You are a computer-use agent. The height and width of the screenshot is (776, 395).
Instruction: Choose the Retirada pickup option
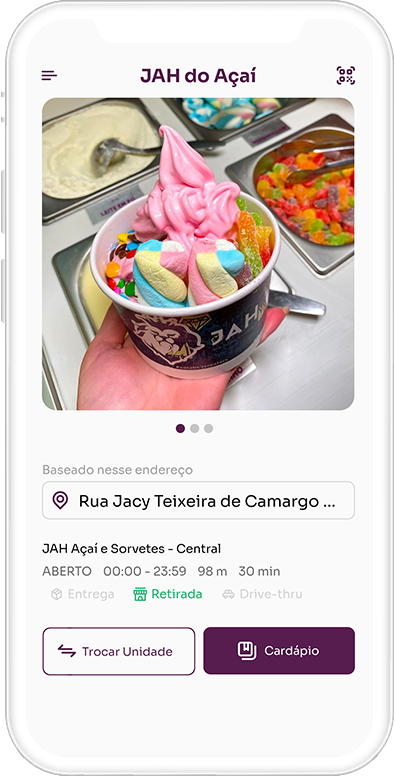(x=168, y=594)
